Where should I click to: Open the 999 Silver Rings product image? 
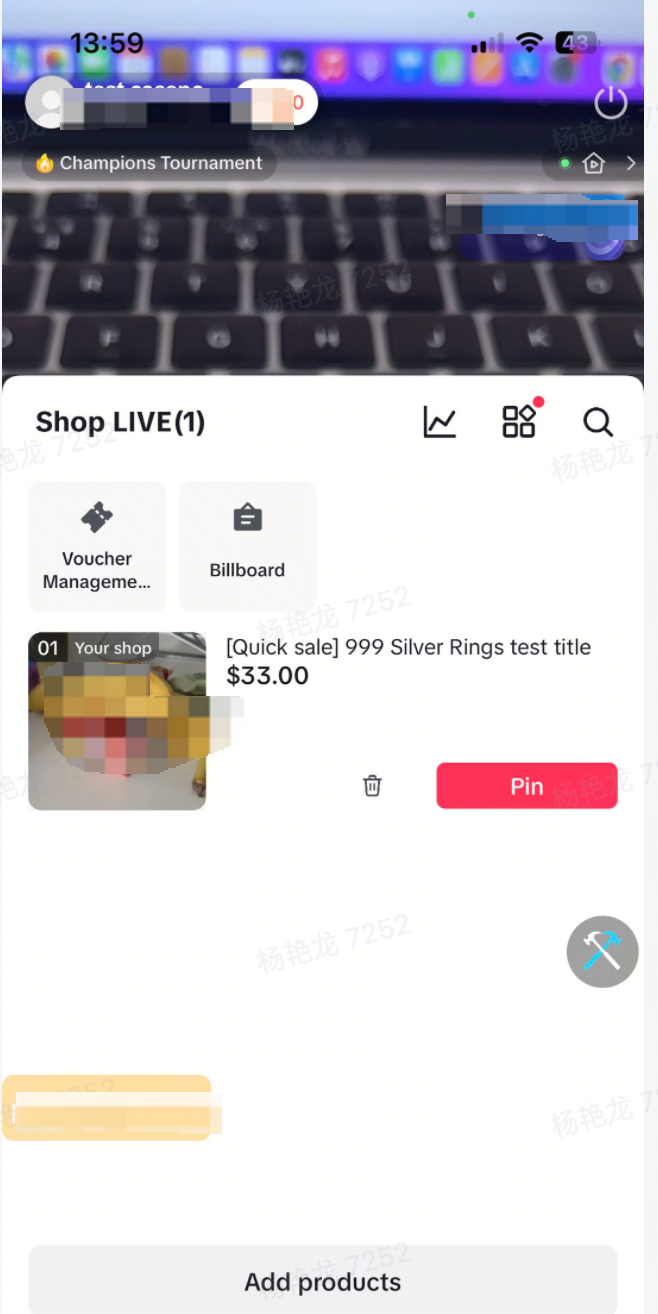click(x=117, y=720)
